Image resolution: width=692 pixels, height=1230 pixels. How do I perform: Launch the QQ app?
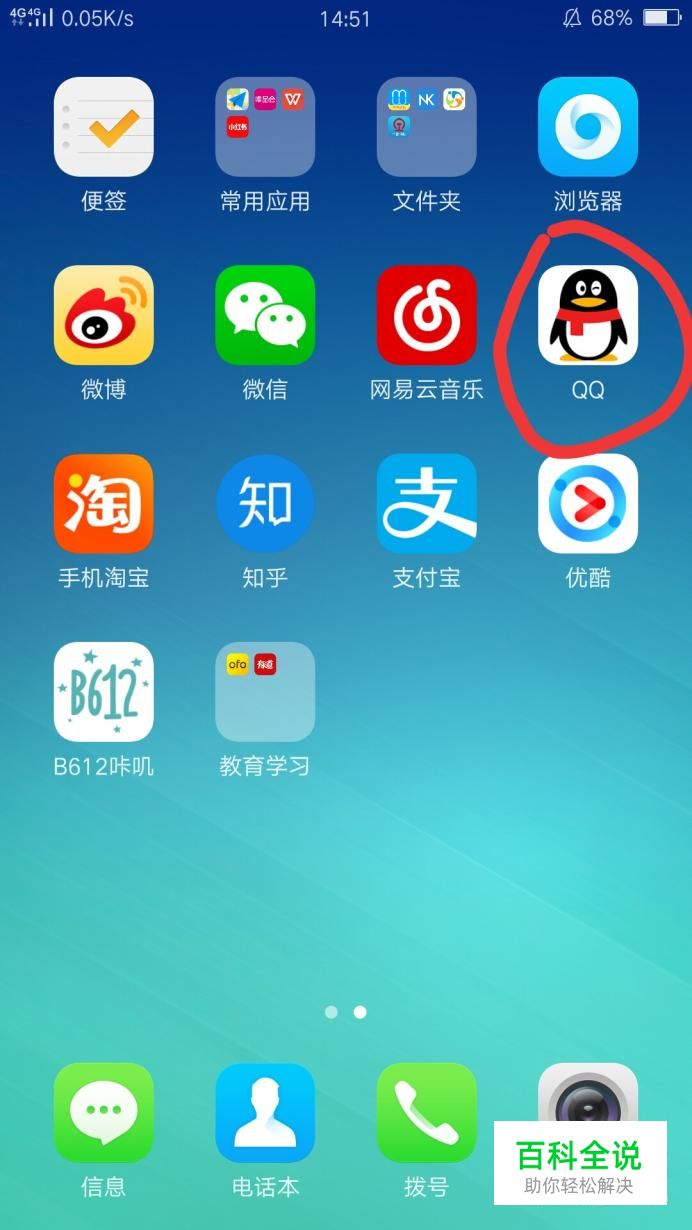point(588,315)
